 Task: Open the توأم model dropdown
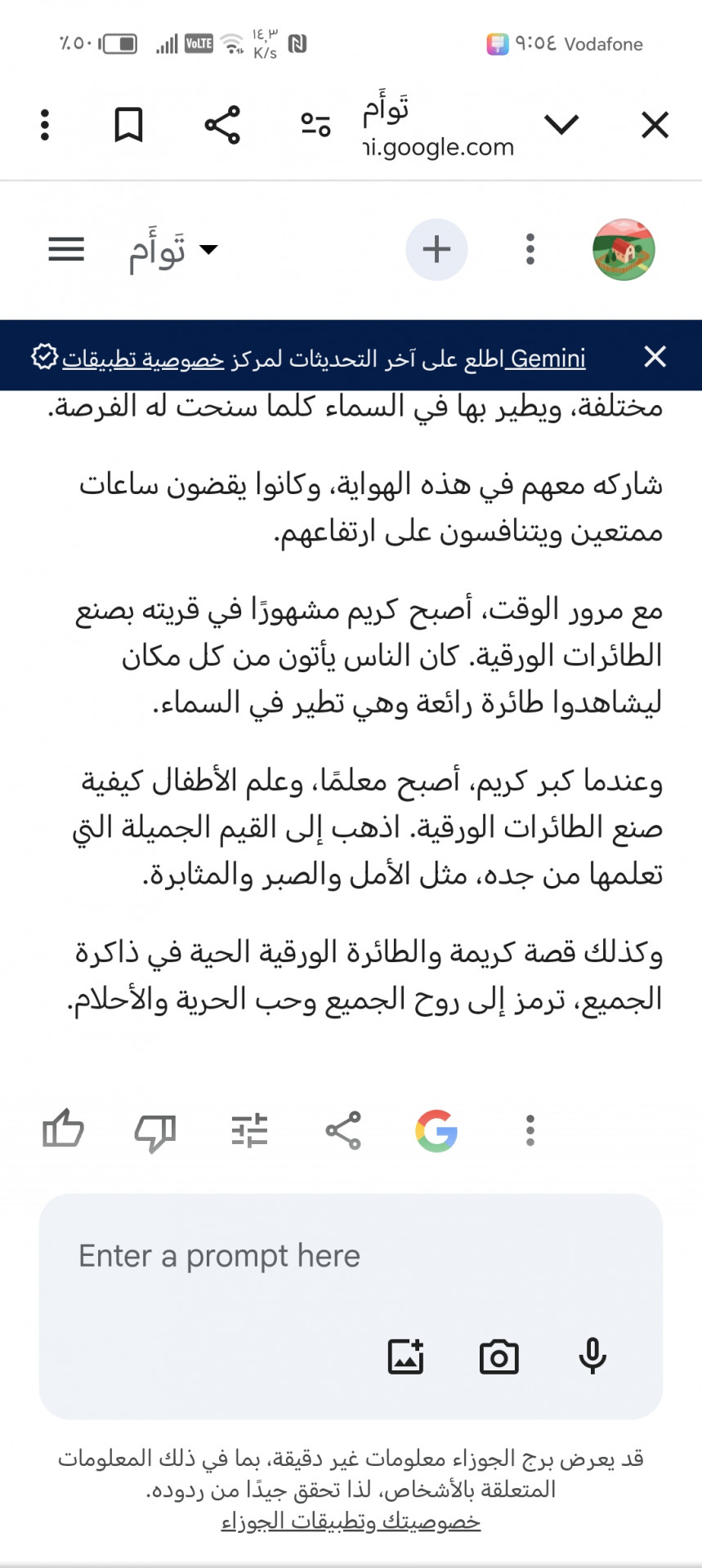tap(172, 250)
